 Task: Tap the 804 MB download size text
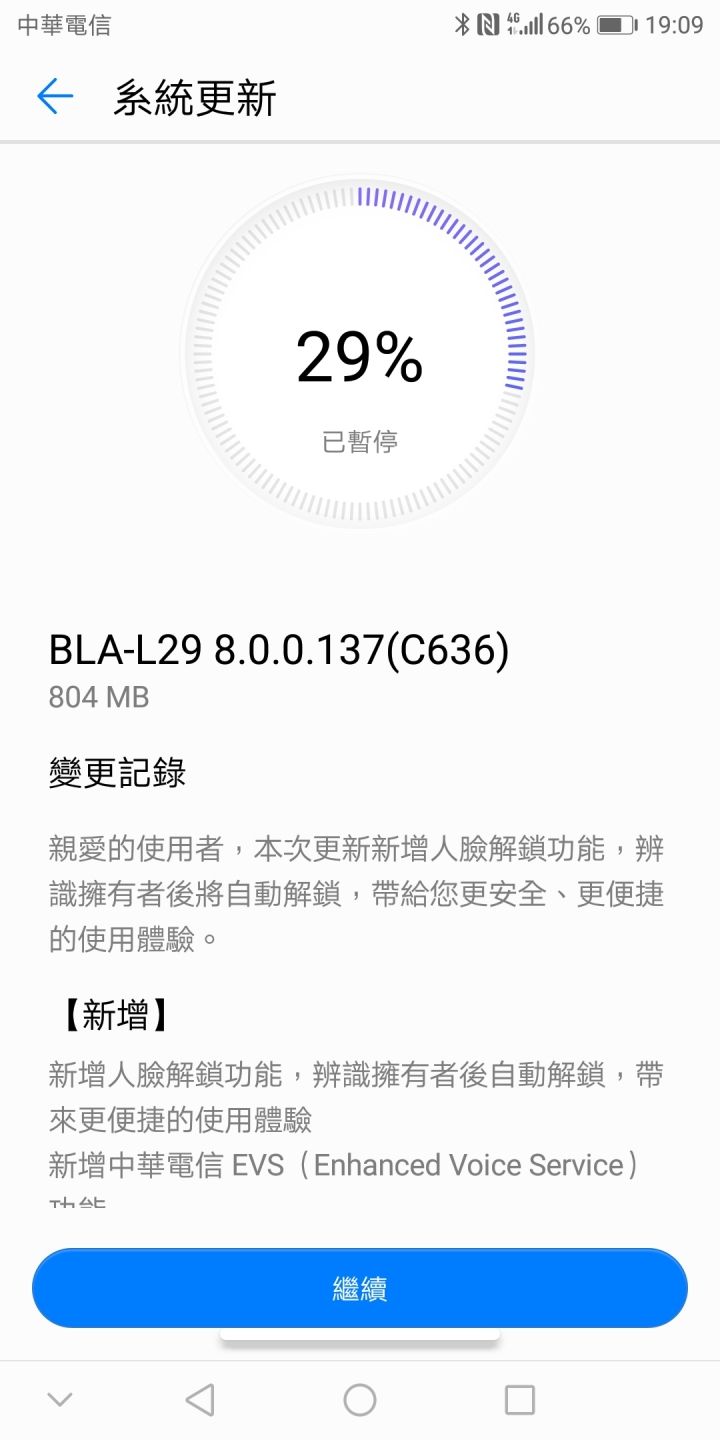pyautogui.click(x=99, y=697)
